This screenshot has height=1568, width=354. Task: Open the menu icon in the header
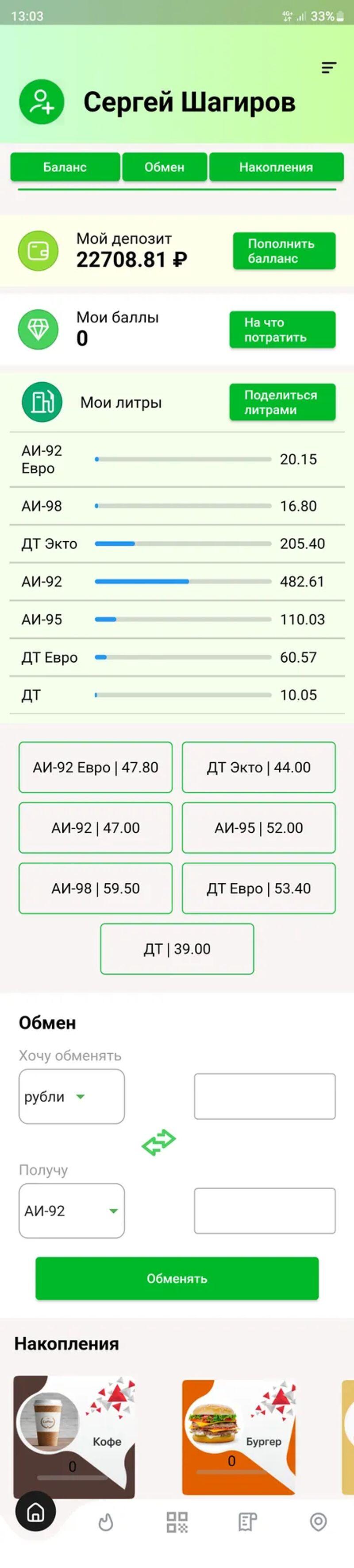tap(328, 68)
